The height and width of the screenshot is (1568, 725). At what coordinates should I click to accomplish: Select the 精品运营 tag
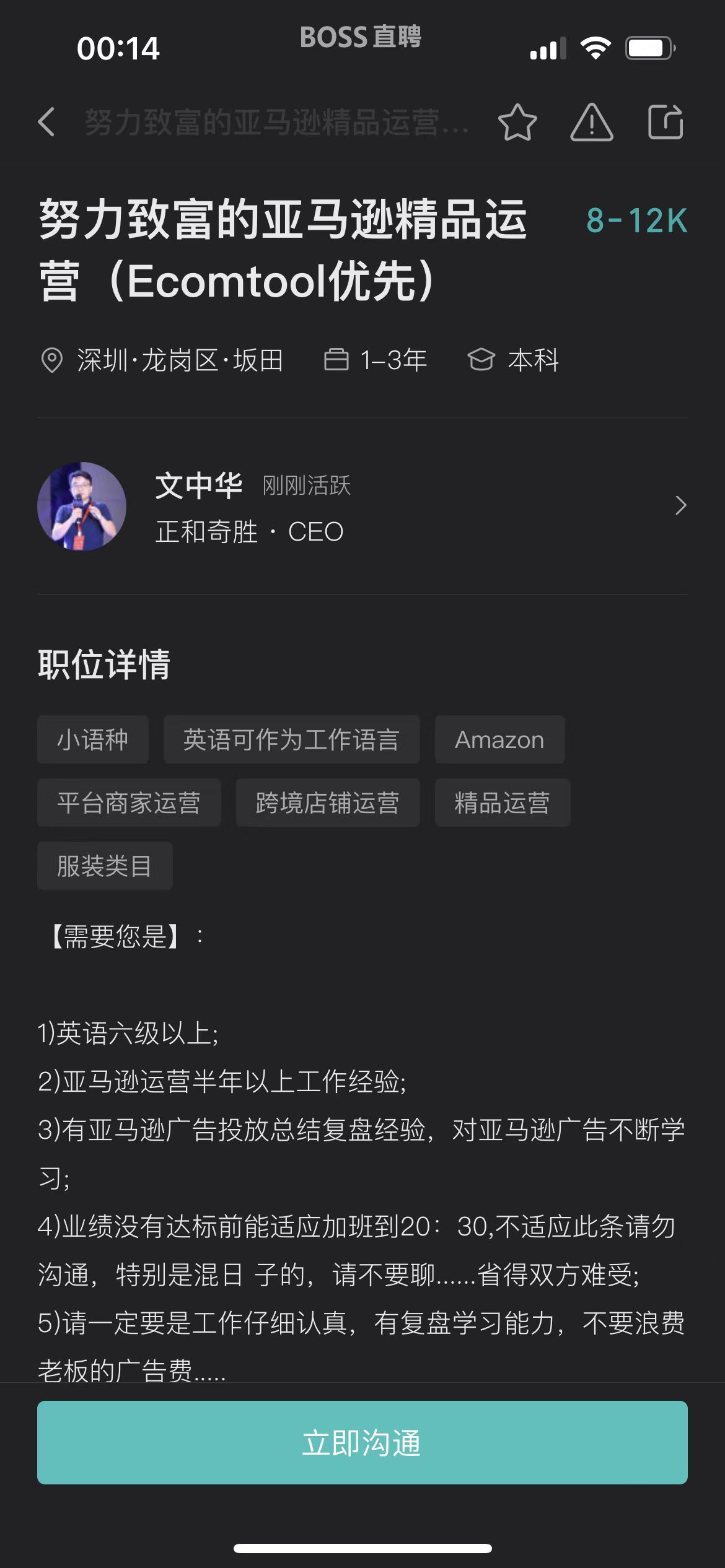pos(502,803)
